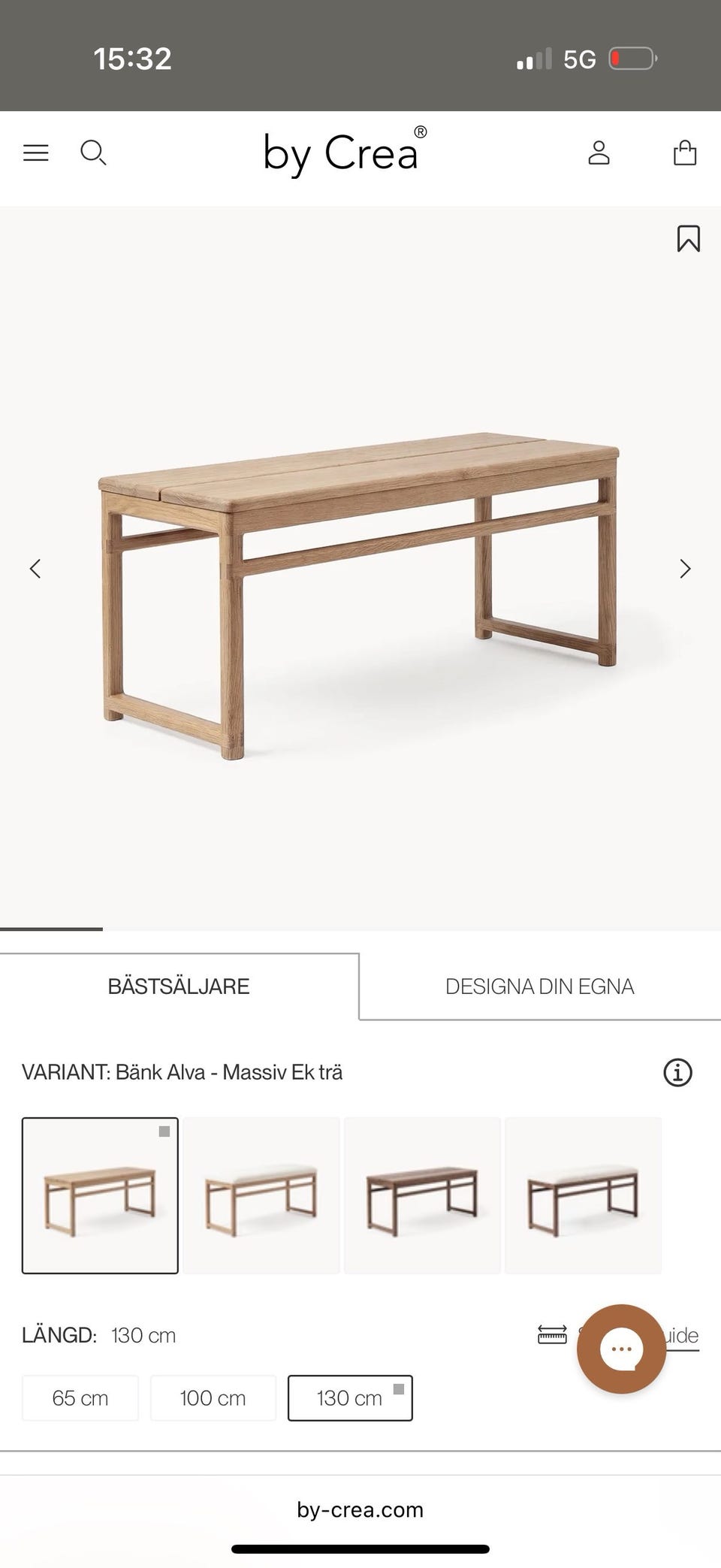721x1568 pixels.
Task: Tap the image carousel progress bar
Action: click(53, 929)
